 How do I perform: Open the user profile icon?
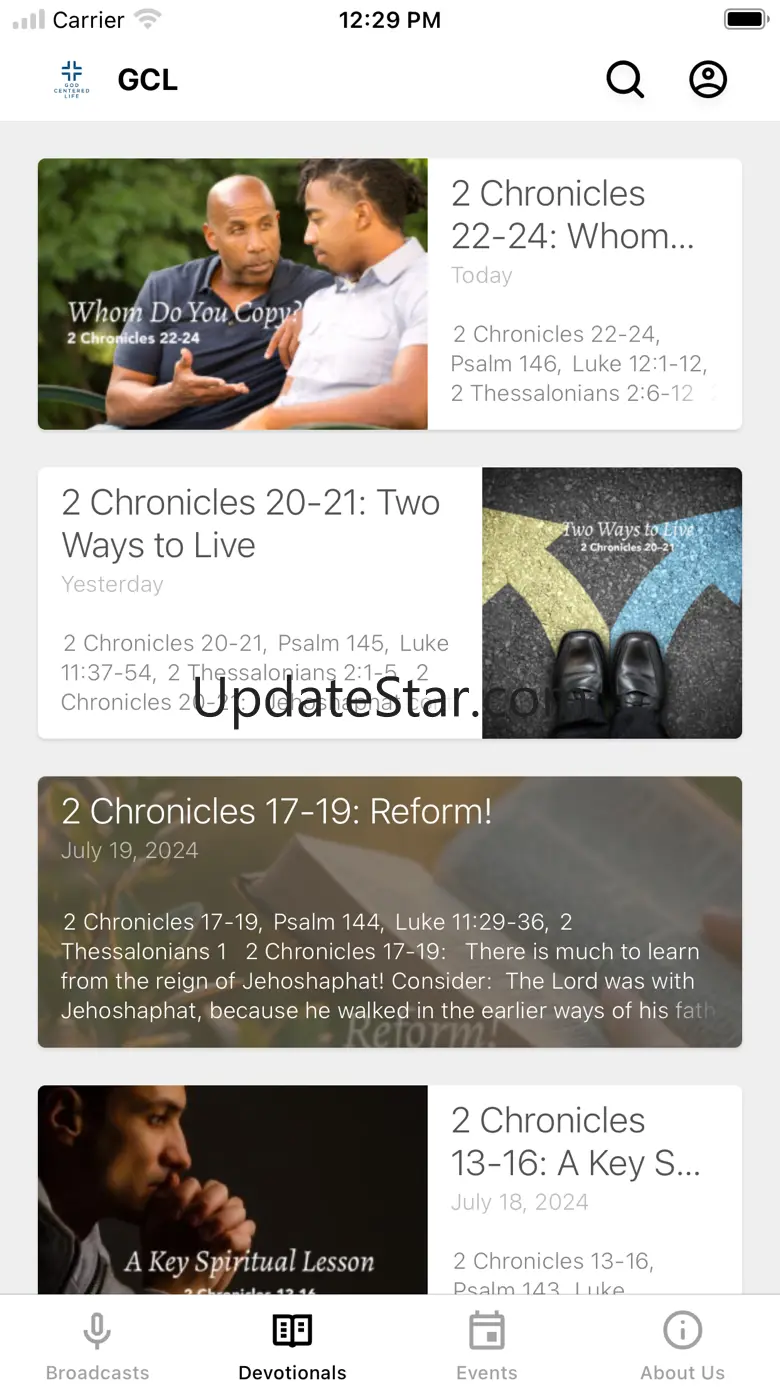708,80
